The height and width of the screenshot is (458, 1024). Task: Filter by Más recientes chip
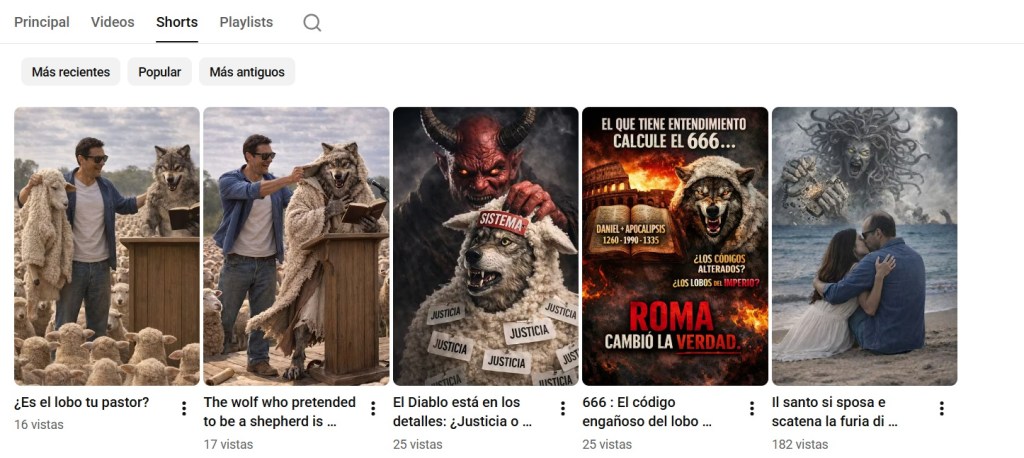click(x=71, y=72)
